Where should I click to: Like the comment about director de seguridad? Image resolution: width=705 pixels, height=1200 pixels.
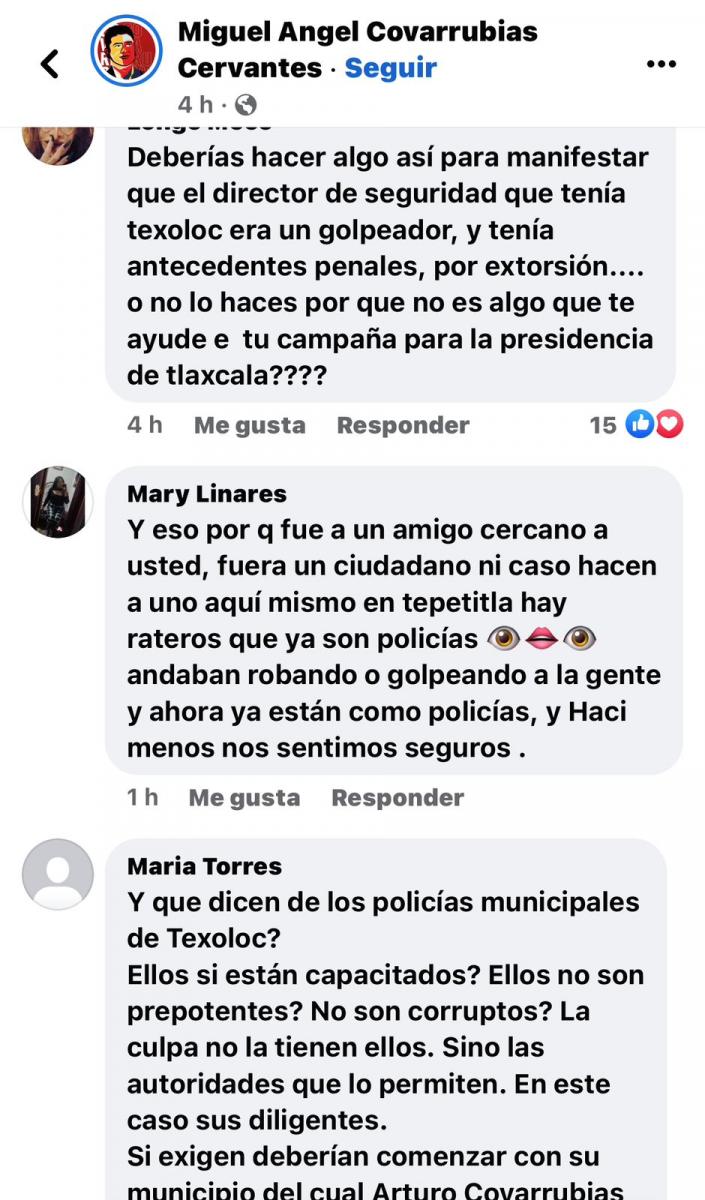click(x=249, y=425)
